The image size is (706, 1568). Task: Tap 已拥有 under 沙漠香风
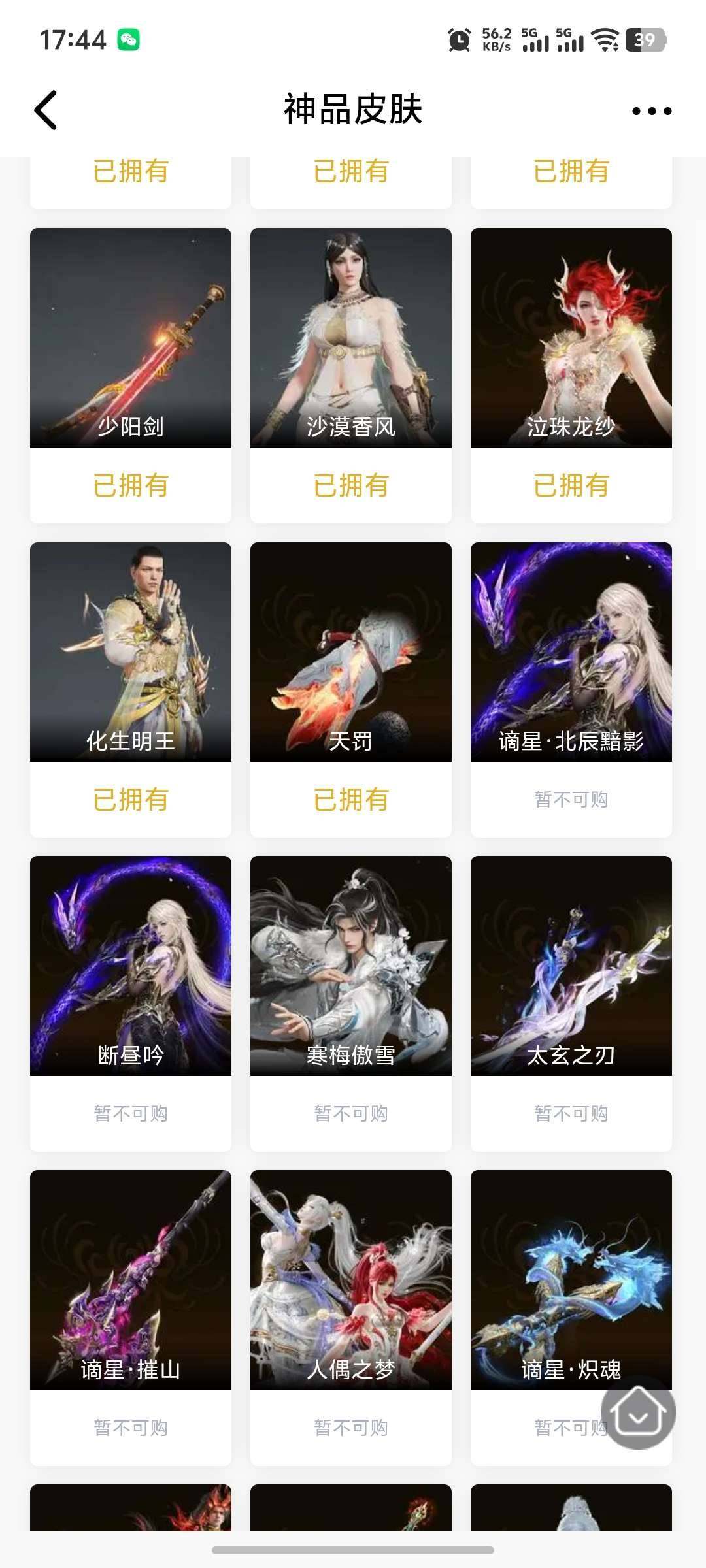tap(351, 485)
